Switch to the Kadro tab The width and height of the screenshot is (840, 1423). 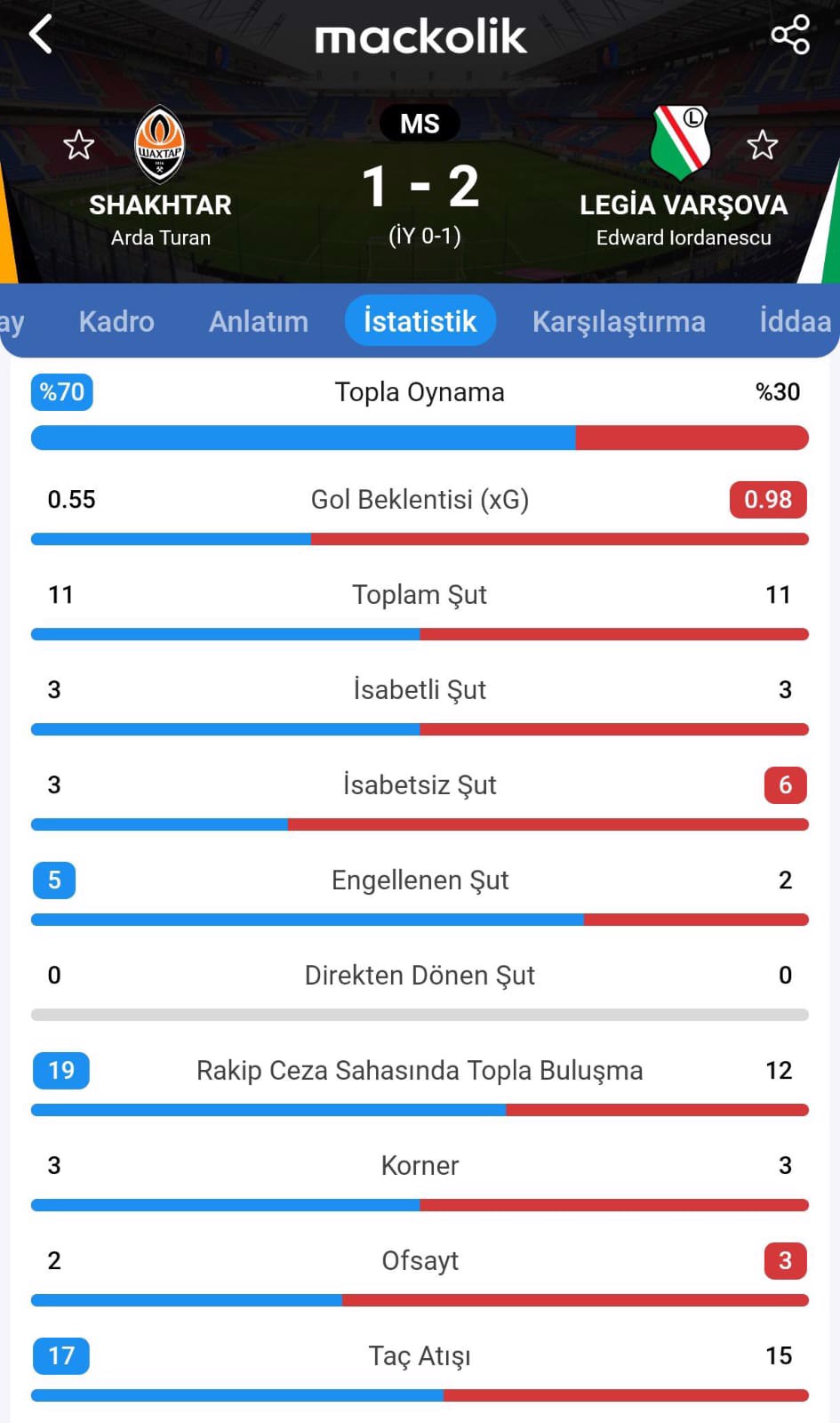tap(116, 321)
